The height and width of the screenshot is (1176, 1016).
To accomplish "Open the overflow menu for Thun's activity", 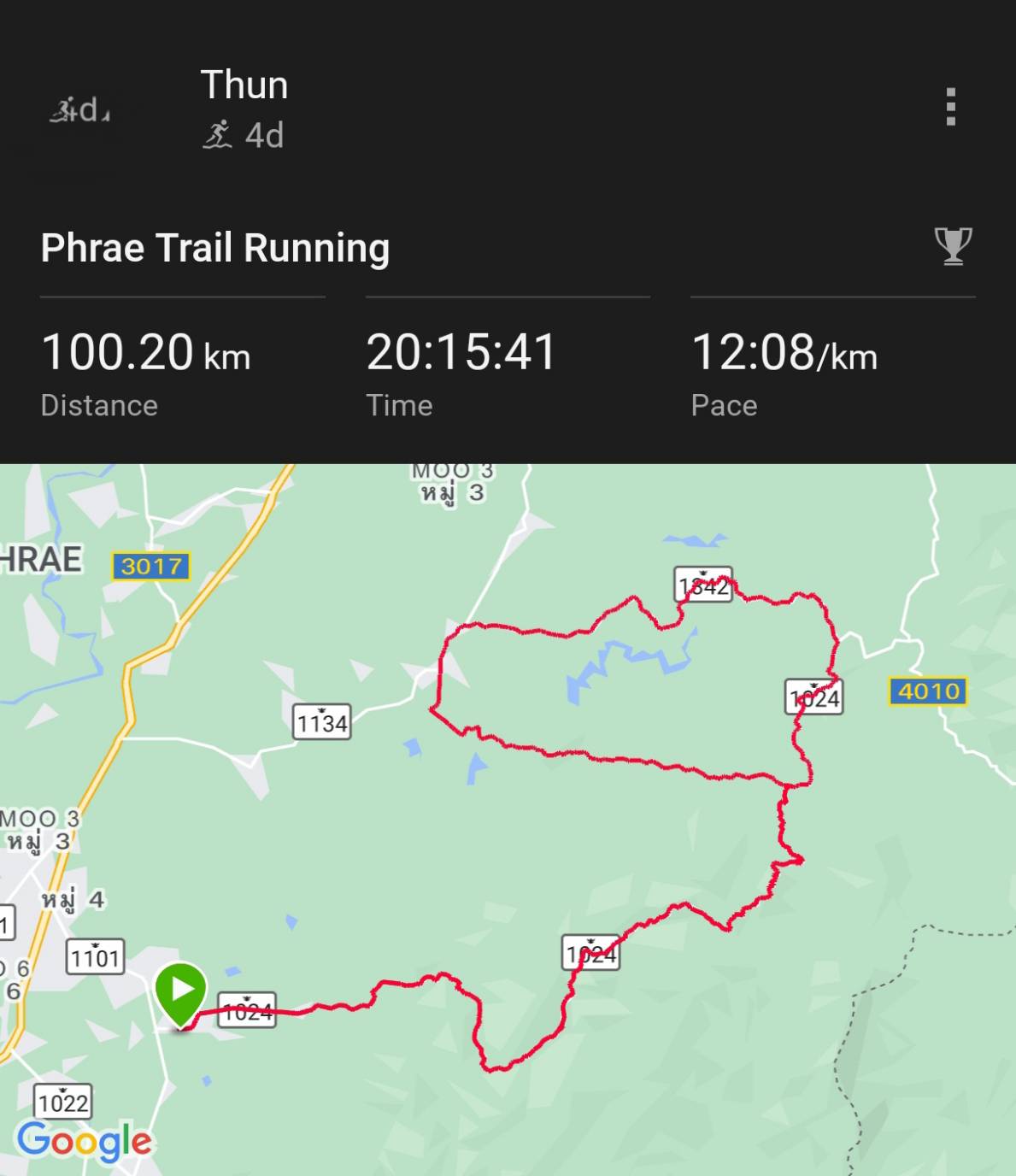I will coord(950,107).
